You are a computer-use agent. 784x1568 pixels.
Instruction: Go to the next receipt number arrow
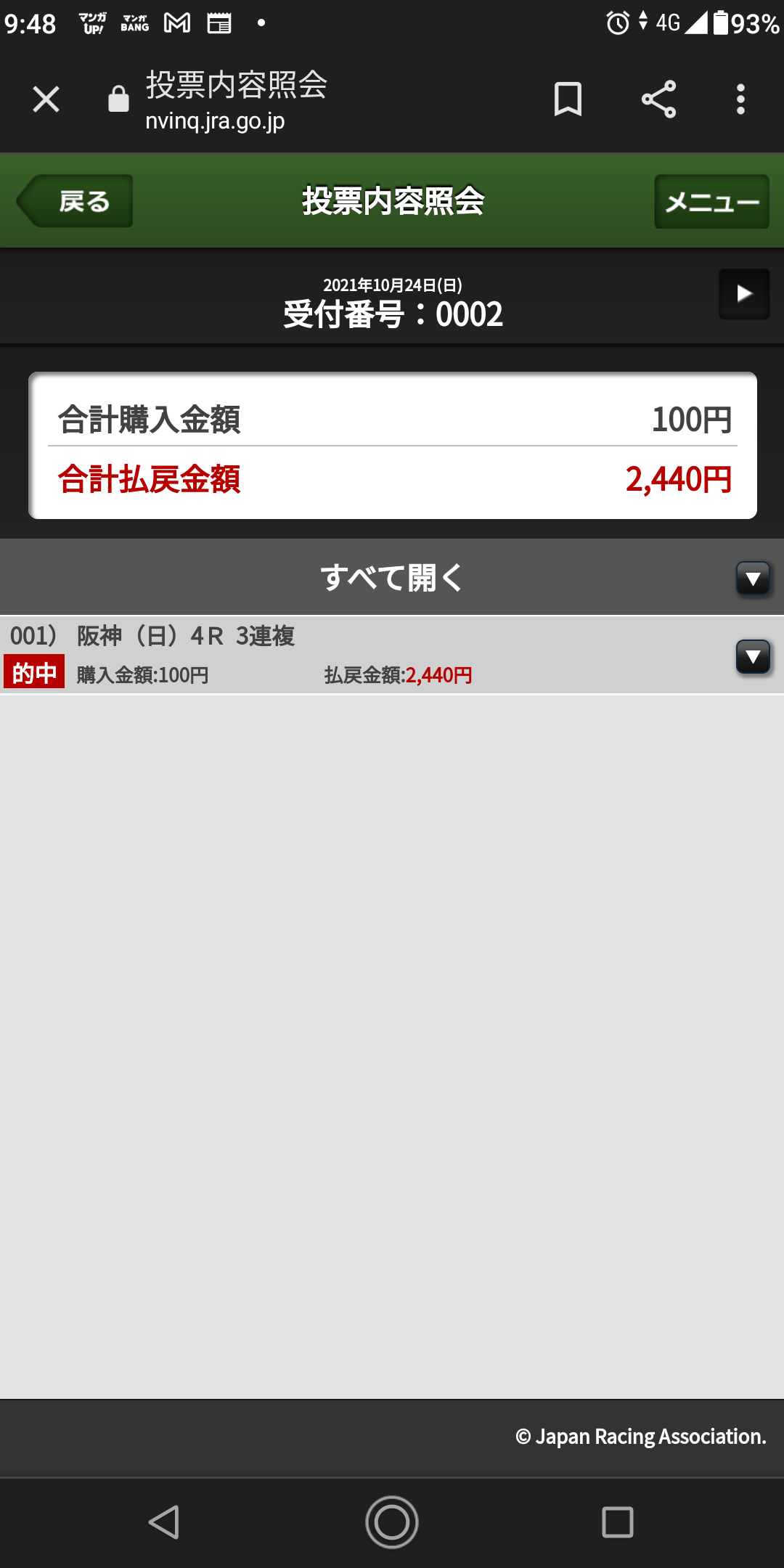pyautogui.click(x=744, y=294)
